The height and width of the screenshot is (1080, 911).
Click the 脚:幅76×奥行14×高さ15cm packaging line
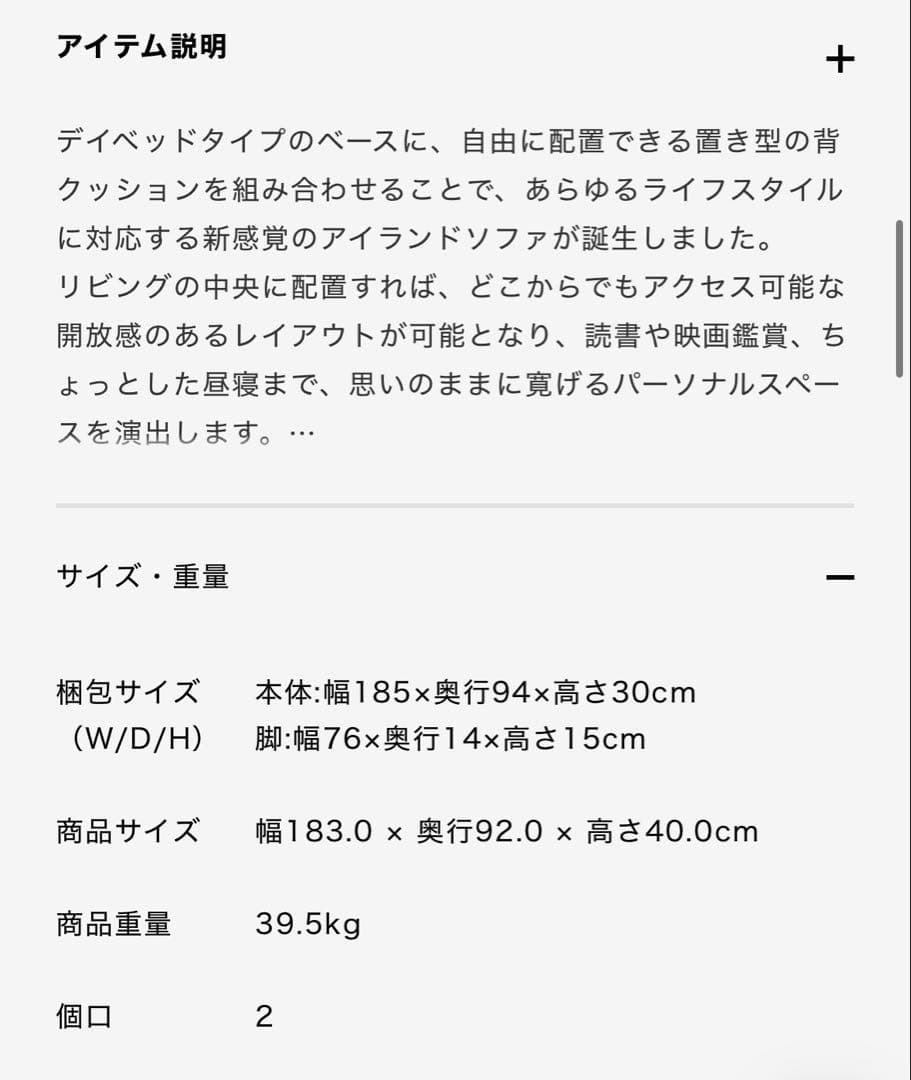[450, 739]
